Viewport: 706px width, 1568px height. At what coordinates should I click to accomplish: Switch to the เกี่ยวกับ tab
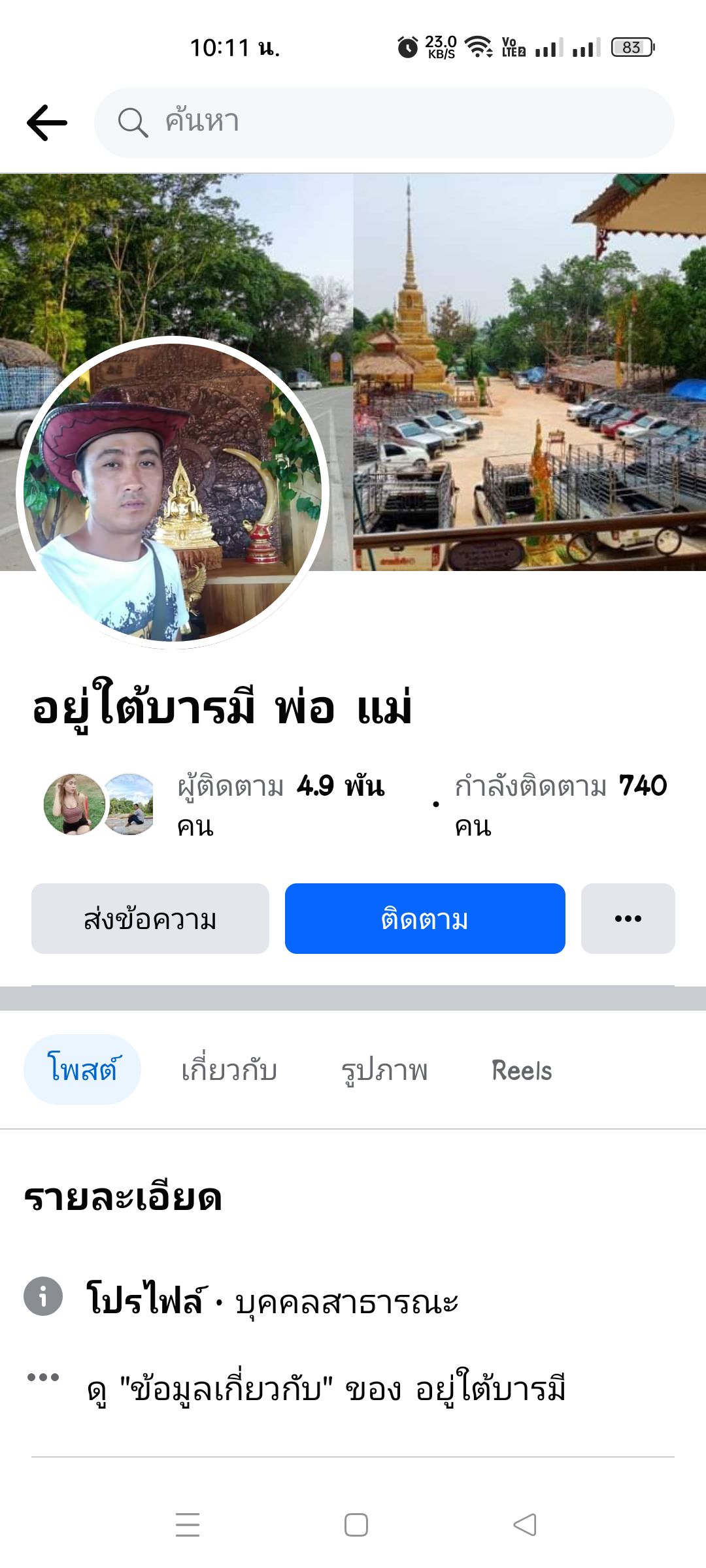click(x=229, y=1070)
